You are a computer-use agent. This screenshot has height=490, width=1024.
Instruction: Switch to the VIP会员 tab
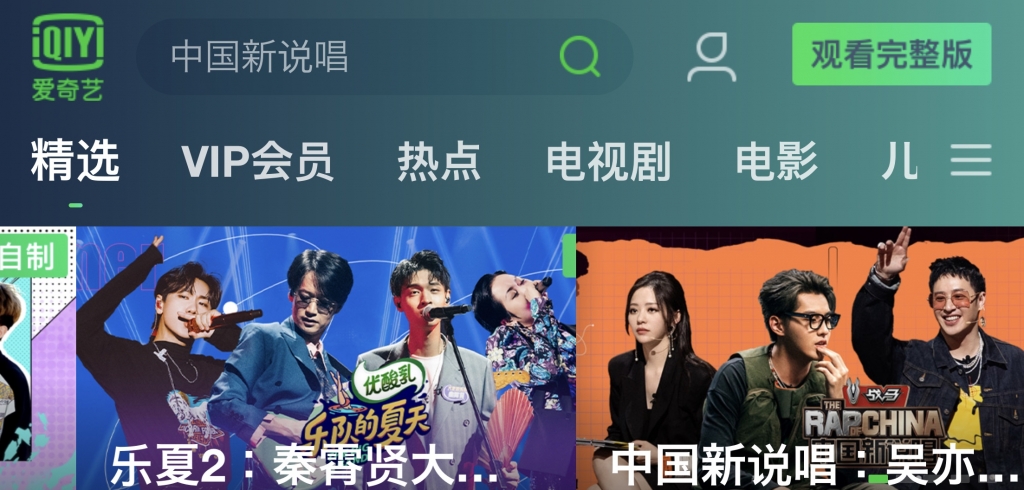[x=257, y=161]
